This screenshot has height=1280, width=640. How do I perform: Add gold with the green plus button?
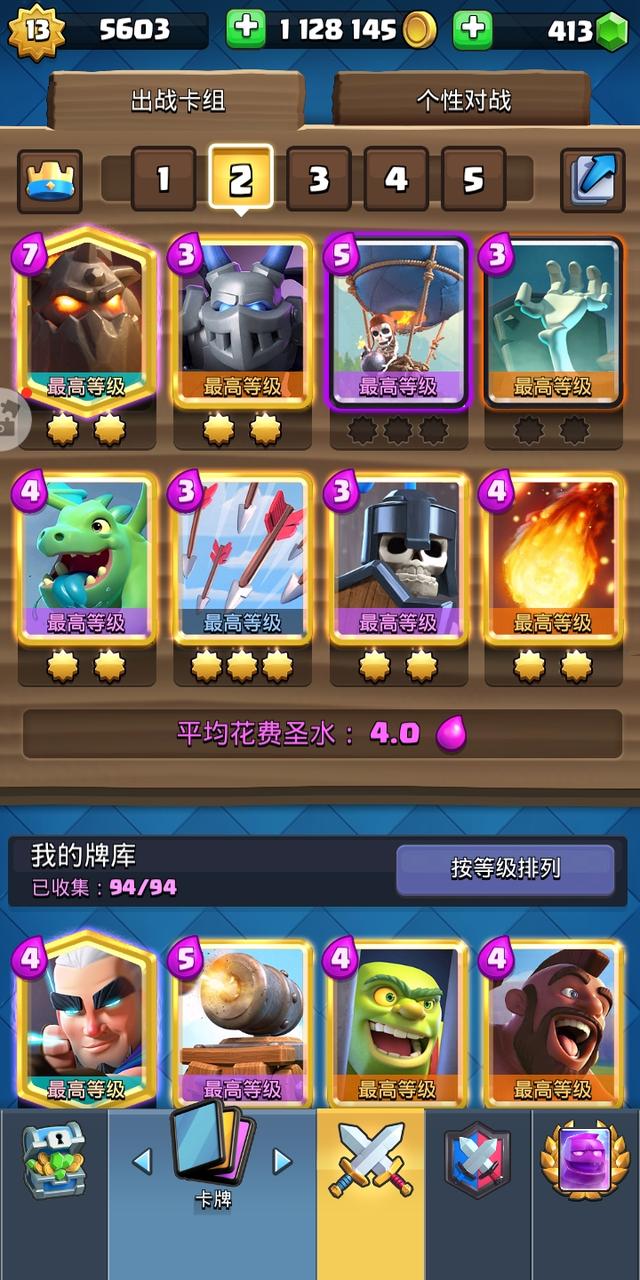pyautogui.click(x=245, y=30)
